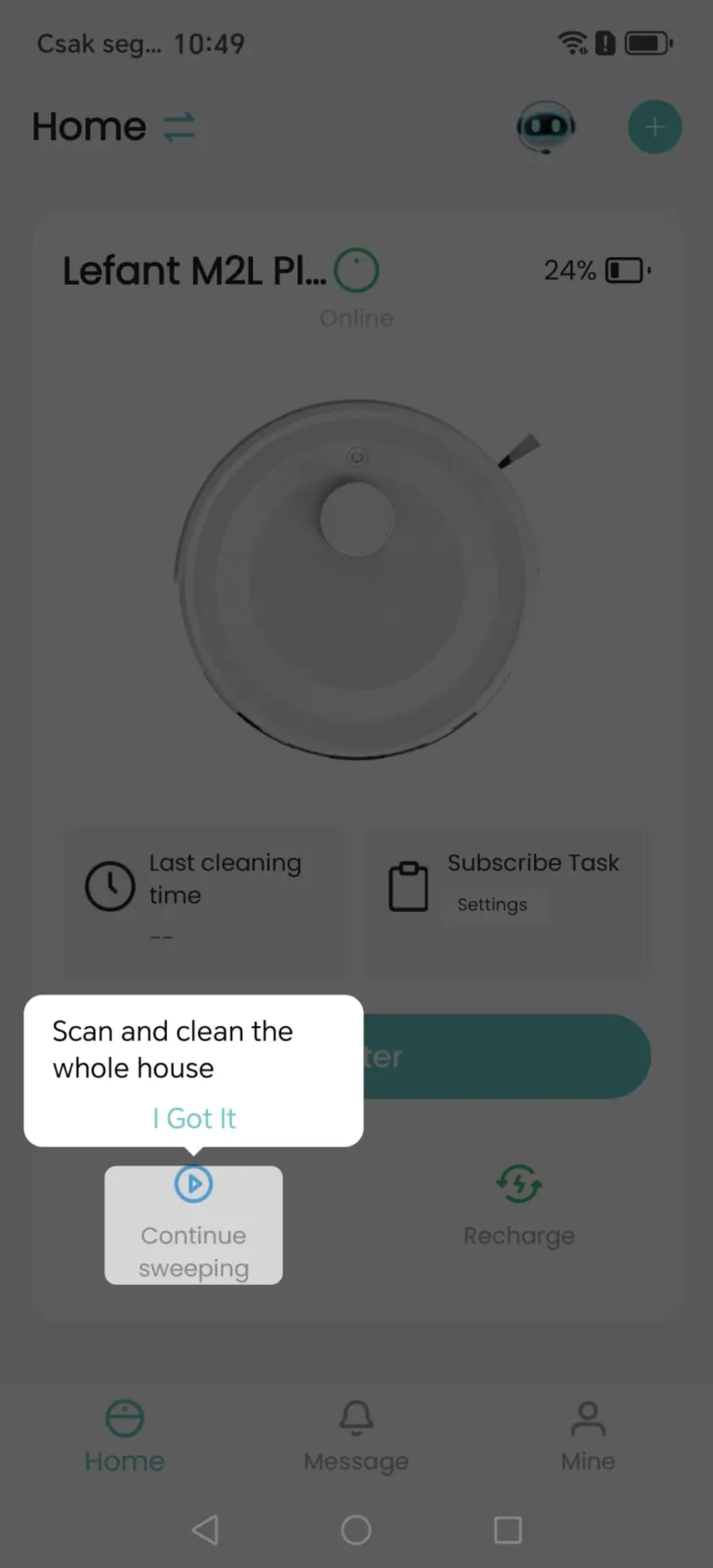Switch to the Message tab
Viewport: 713px width, 1568px height.
click(x=356, y=1436)
